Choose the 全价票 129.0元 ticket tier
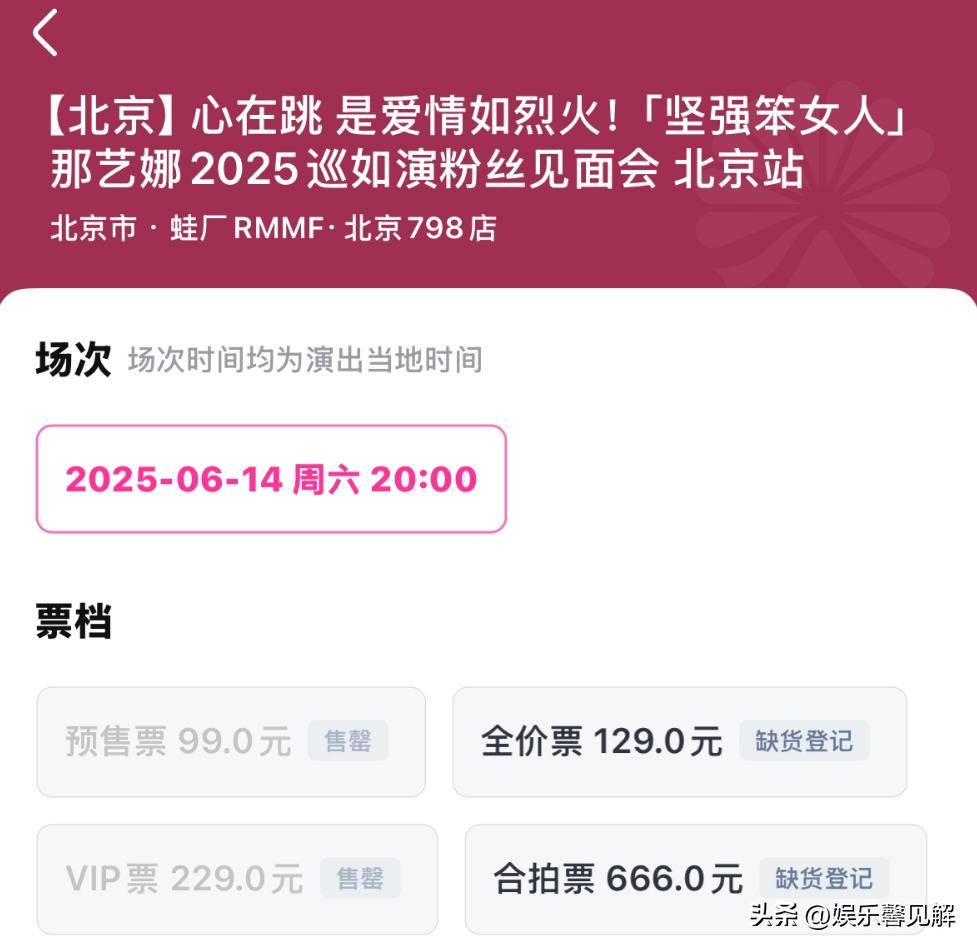The image size is (977, 950). tap(679, 742)
